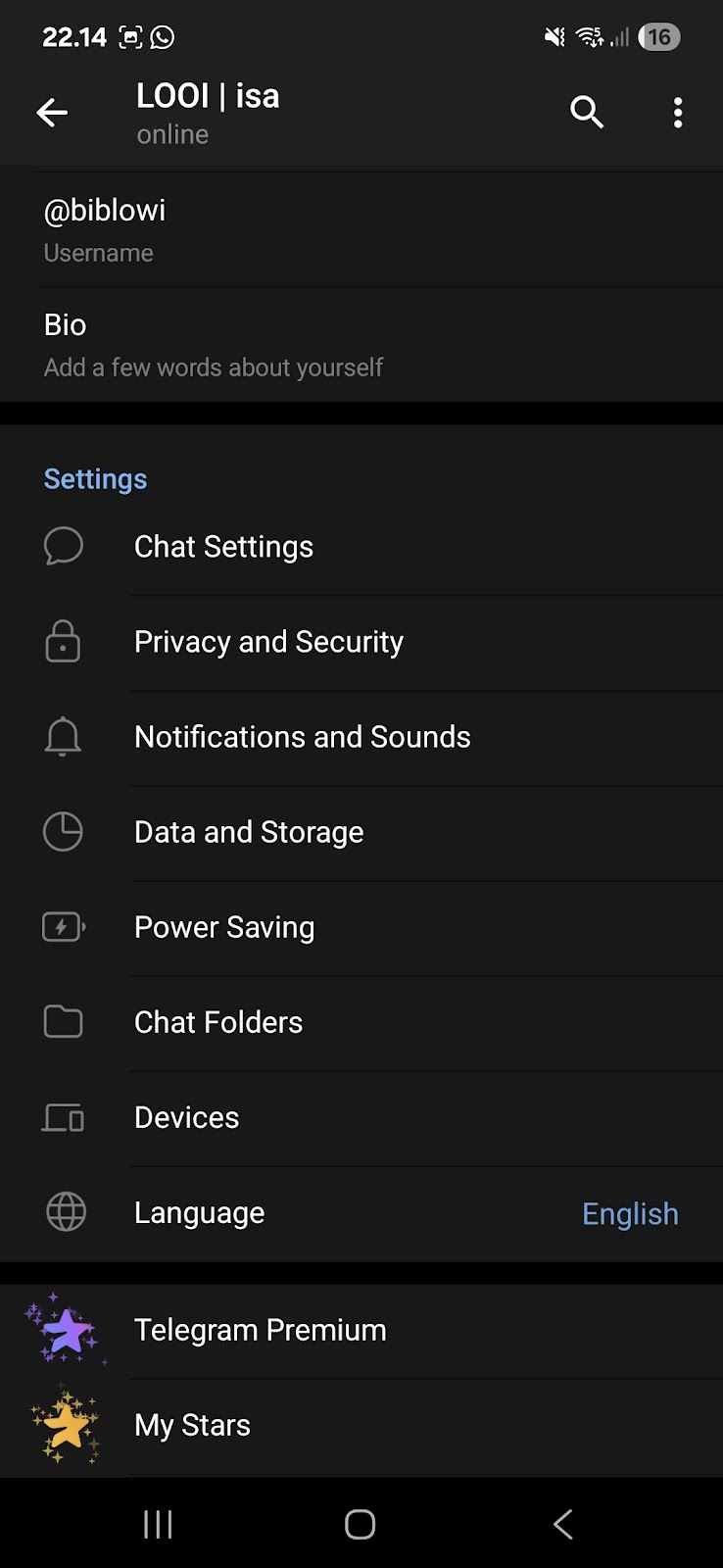Tap the @biblowi username row
The image size is (723, 1568).
[361, 229]
